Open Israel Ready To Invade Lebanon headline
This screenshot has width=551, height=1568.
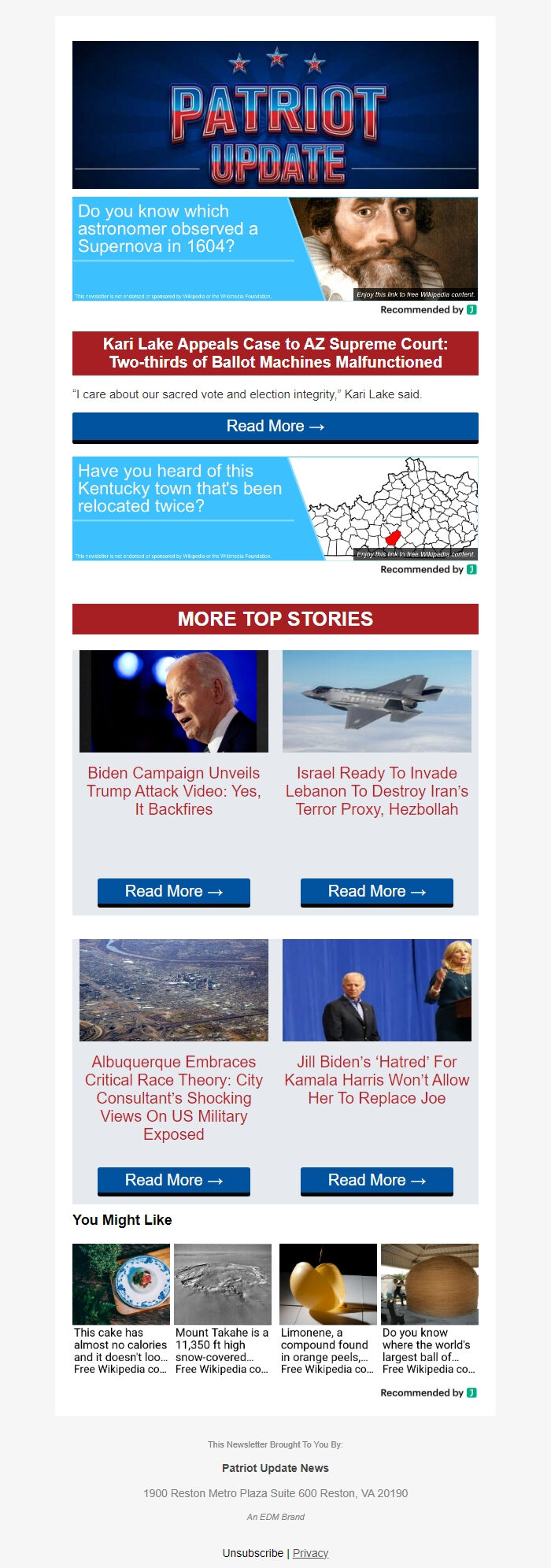[x=376, y=791]
